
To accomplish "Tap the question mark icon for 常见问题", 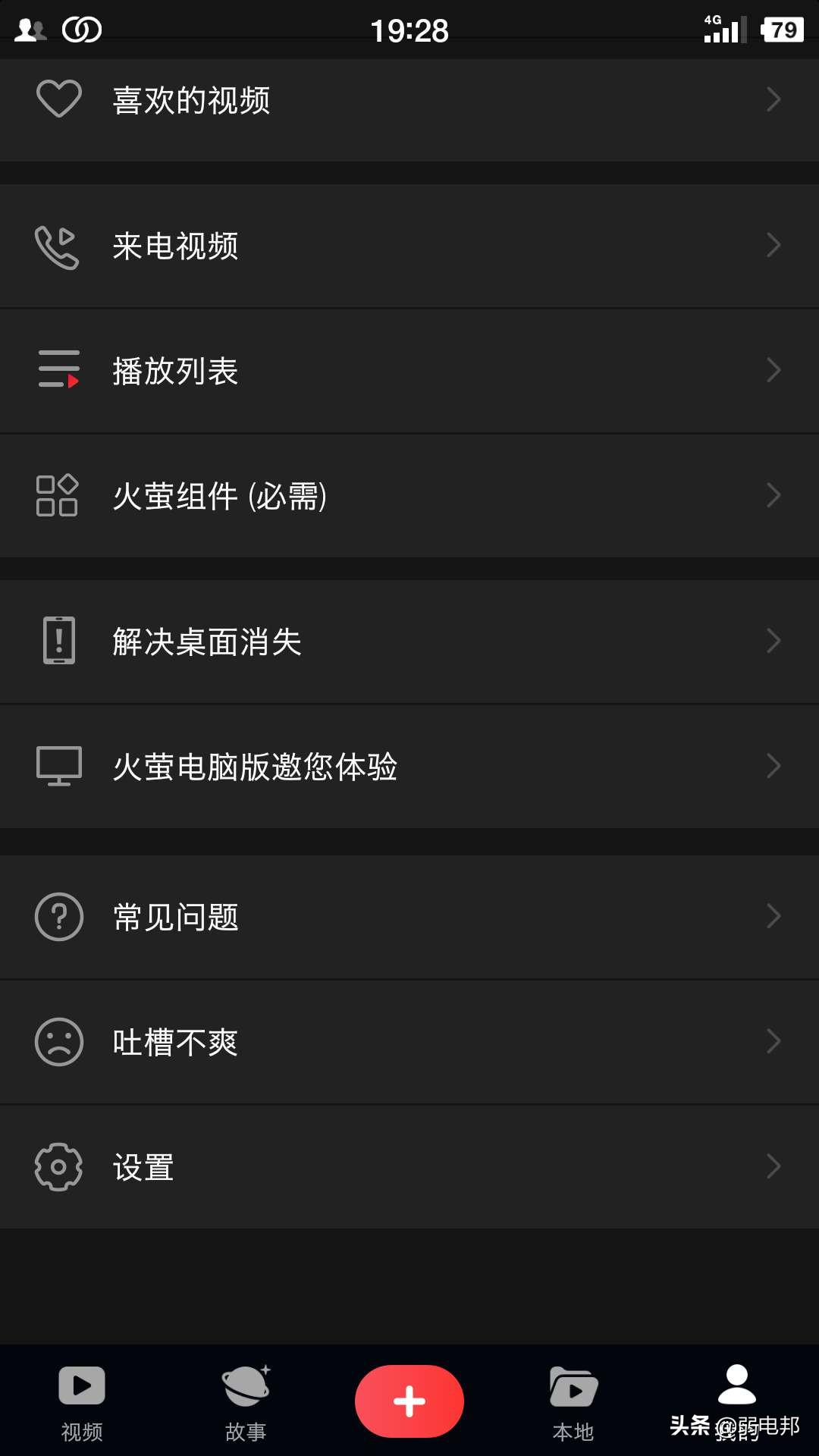I will coord(59,916).
